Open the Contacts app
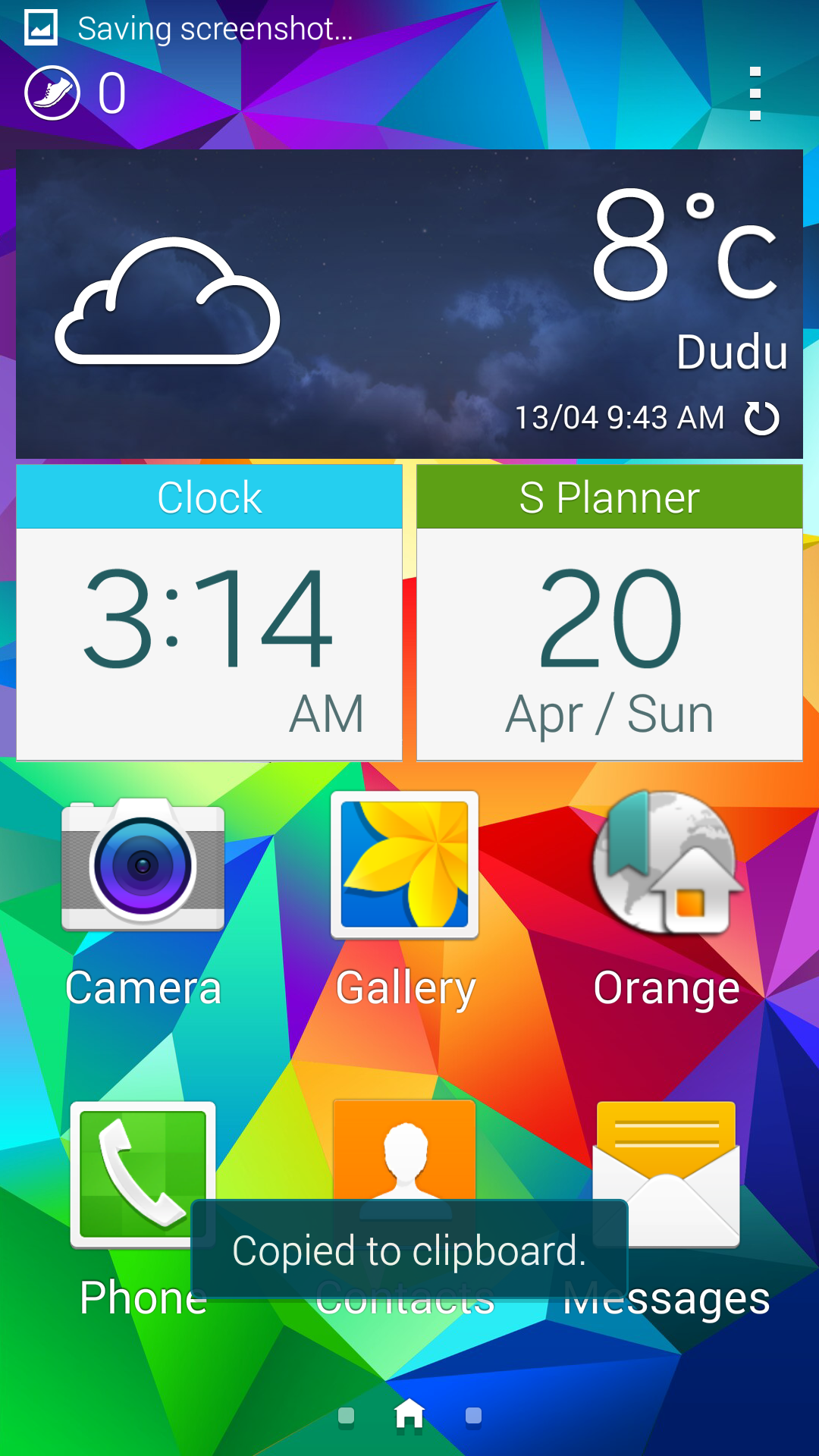This screenshot has width=819, height=1456. [405, 1153]
